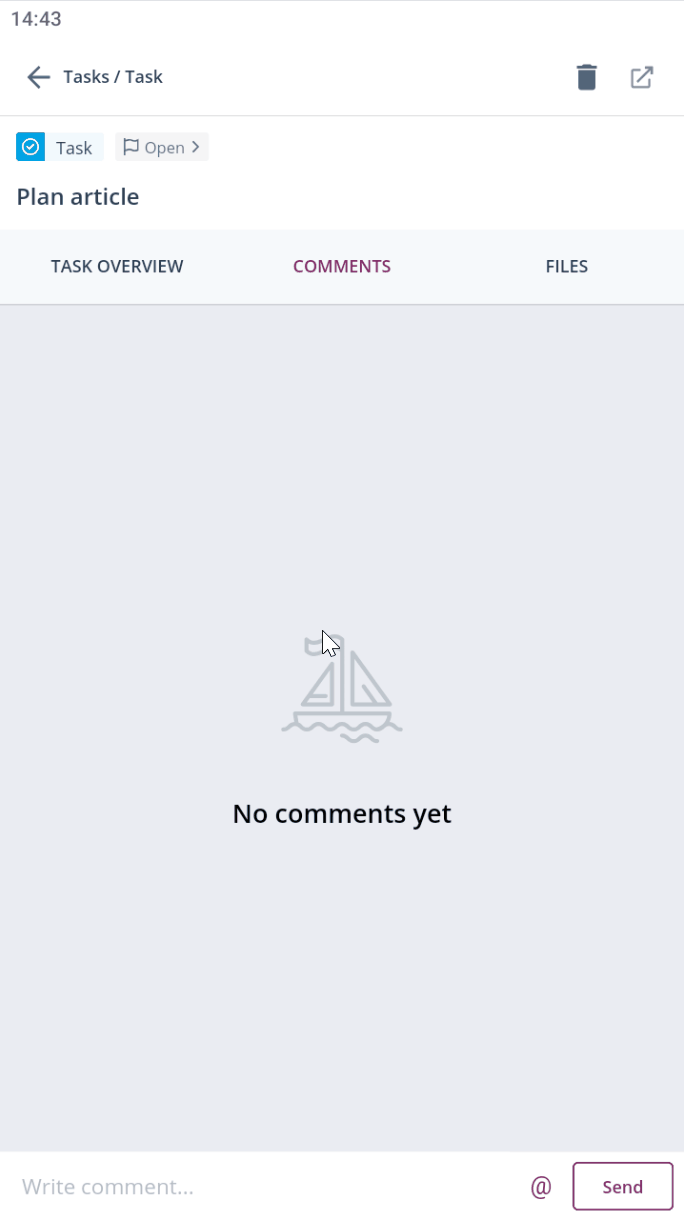This screenshot has width=684, height=1220.
Task: Open the task in an external window
Action: point(642,77)
